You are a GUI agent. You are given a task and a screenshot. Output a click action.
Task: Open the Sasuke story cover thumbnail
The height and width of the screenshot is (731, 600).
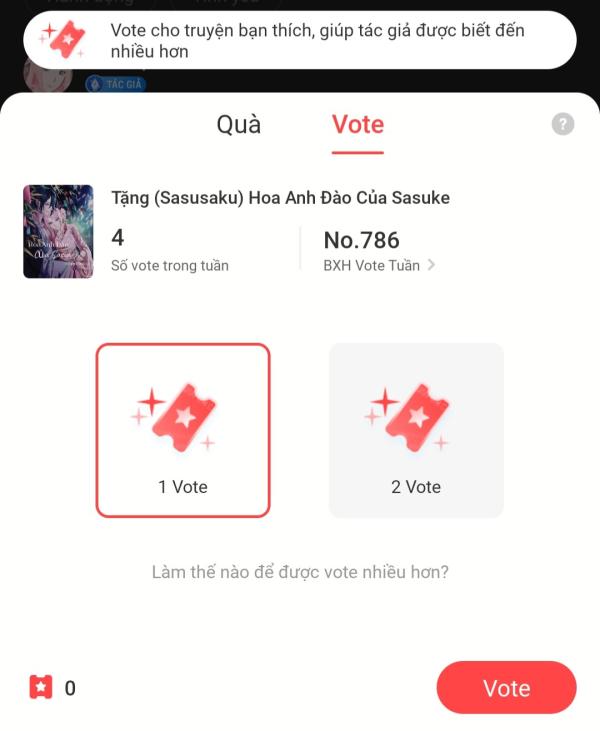click(58, 231)
